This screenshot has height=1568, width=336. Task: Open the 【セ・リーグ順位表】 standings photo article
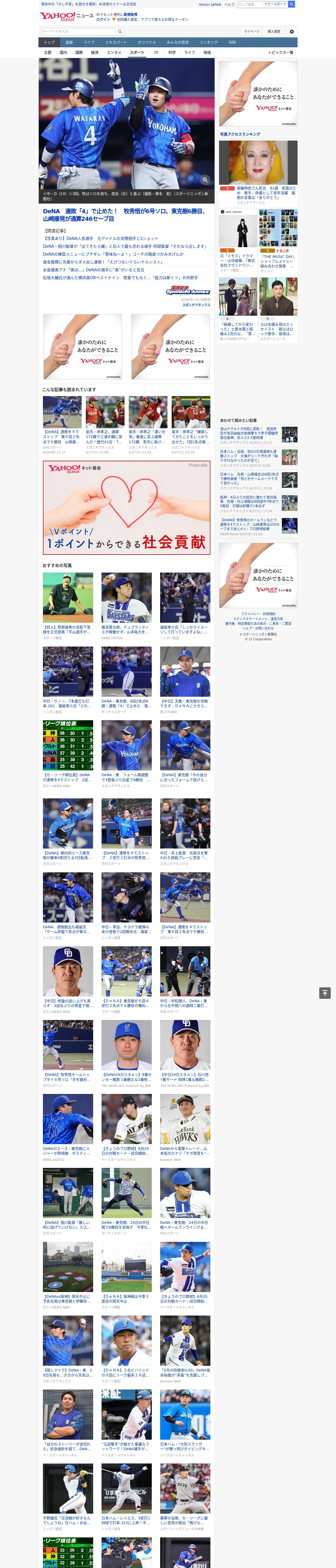(x=68, y=754)
